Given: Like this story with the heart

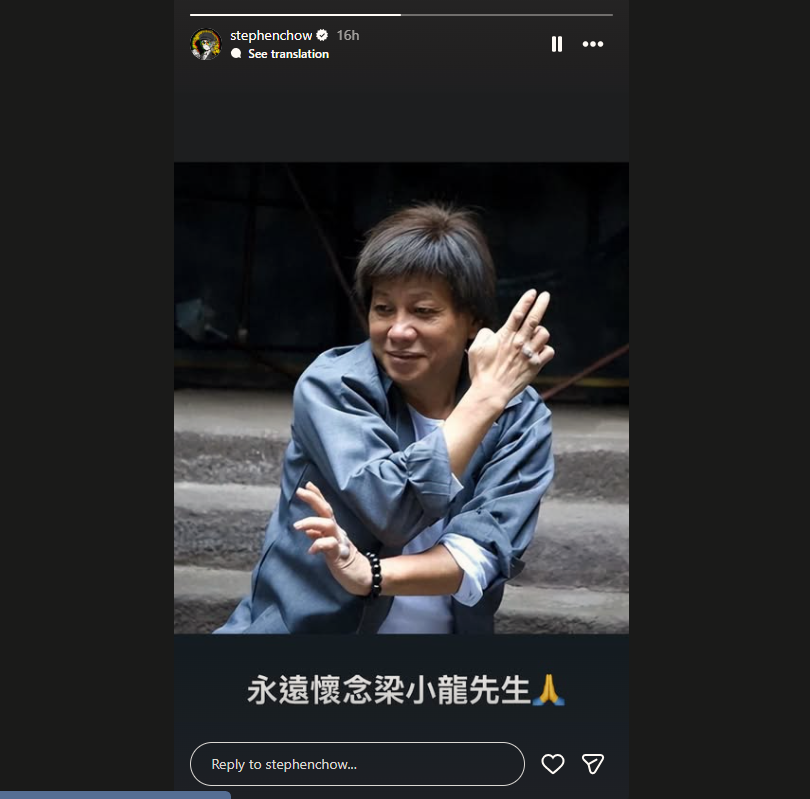Looking at the screenshot, I should coord(553,764).
